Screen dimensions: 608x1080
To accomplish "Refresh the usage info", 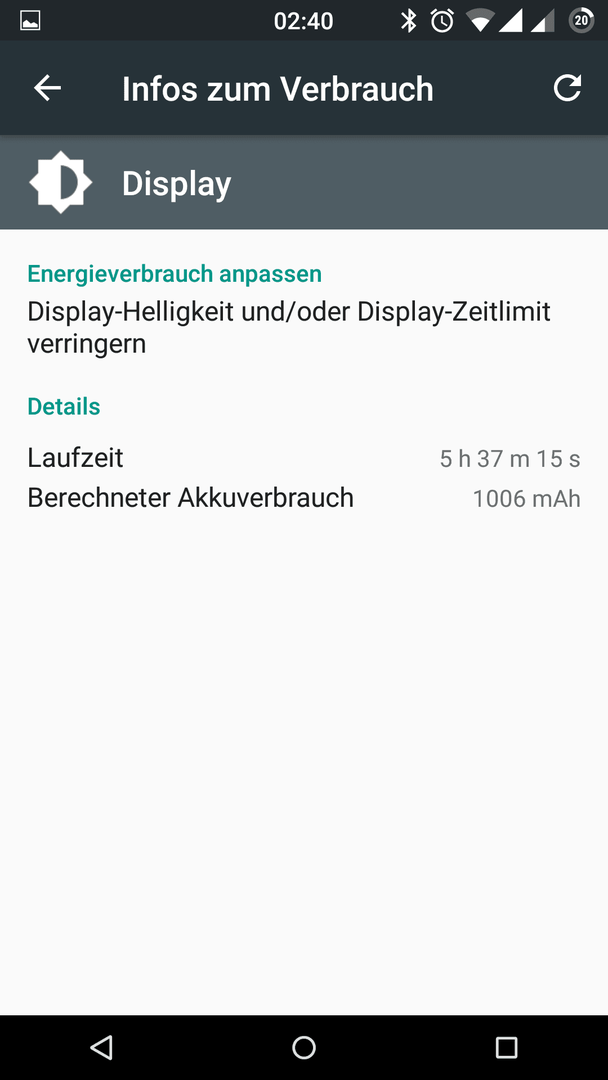I will 567,88.
